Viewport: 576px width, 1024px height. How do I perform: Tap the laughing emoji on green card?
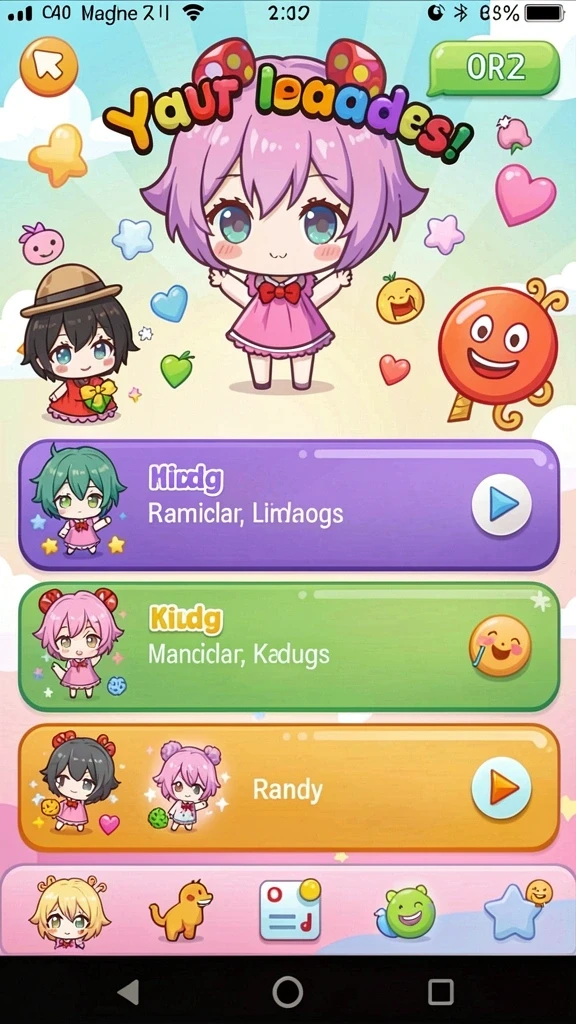tap(500, 647)
